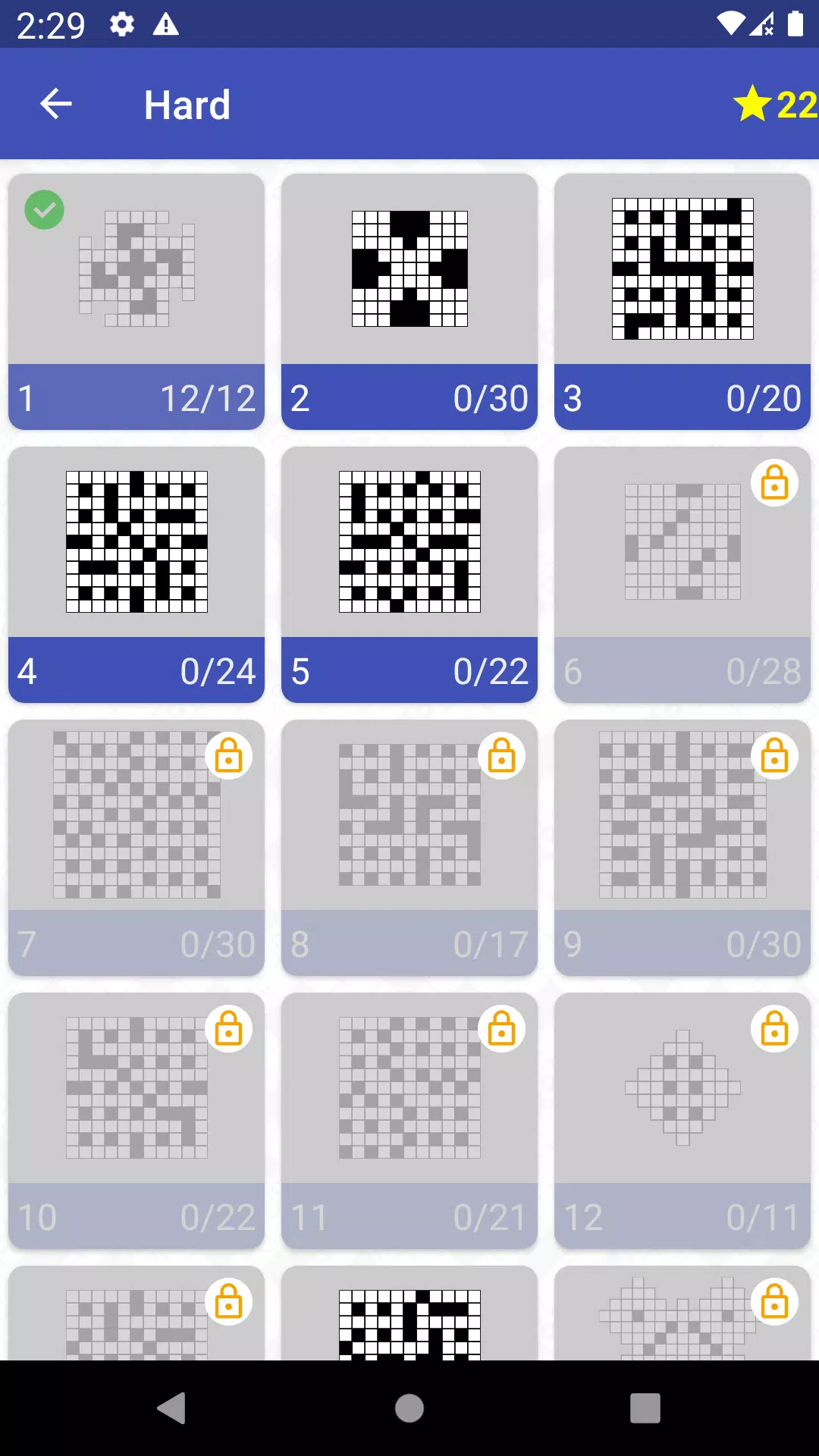The height and width of the screenshot is (1456, 819).
Task: Click the lock icon on level 8
Action: [x=501, y=756]
